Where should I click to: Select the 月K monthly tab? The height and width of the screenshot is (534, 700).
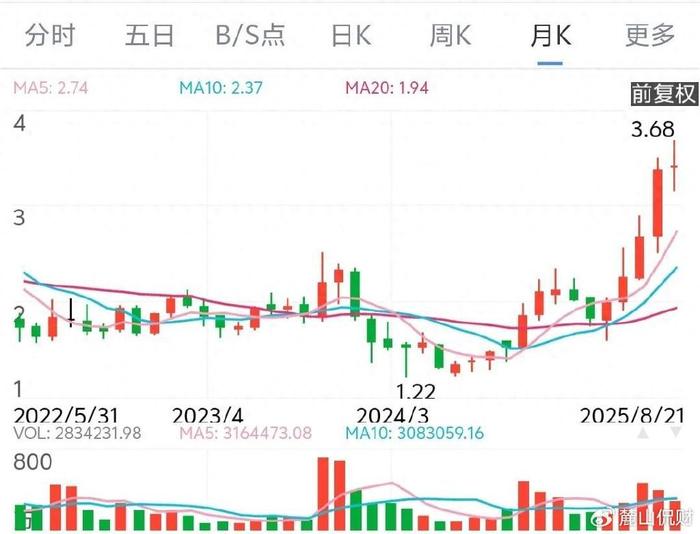[550, 36]
